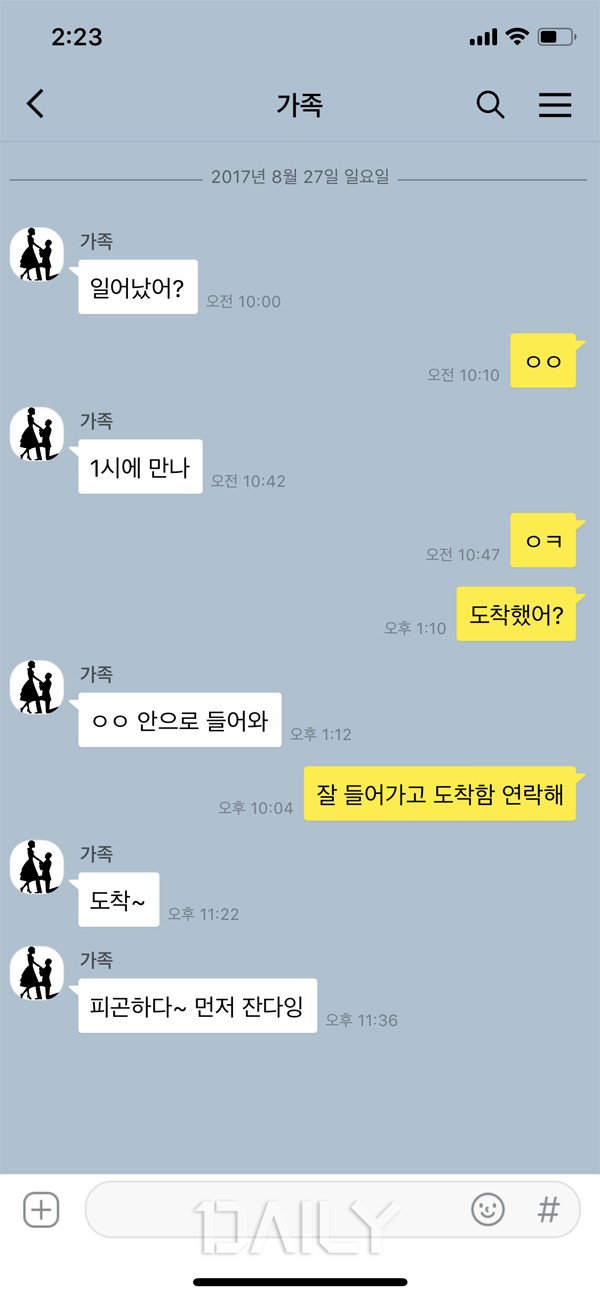Open the emoticon picker
This screenshot has width=600, height=1299.
pyautogui.click(x=488, y=1210)
